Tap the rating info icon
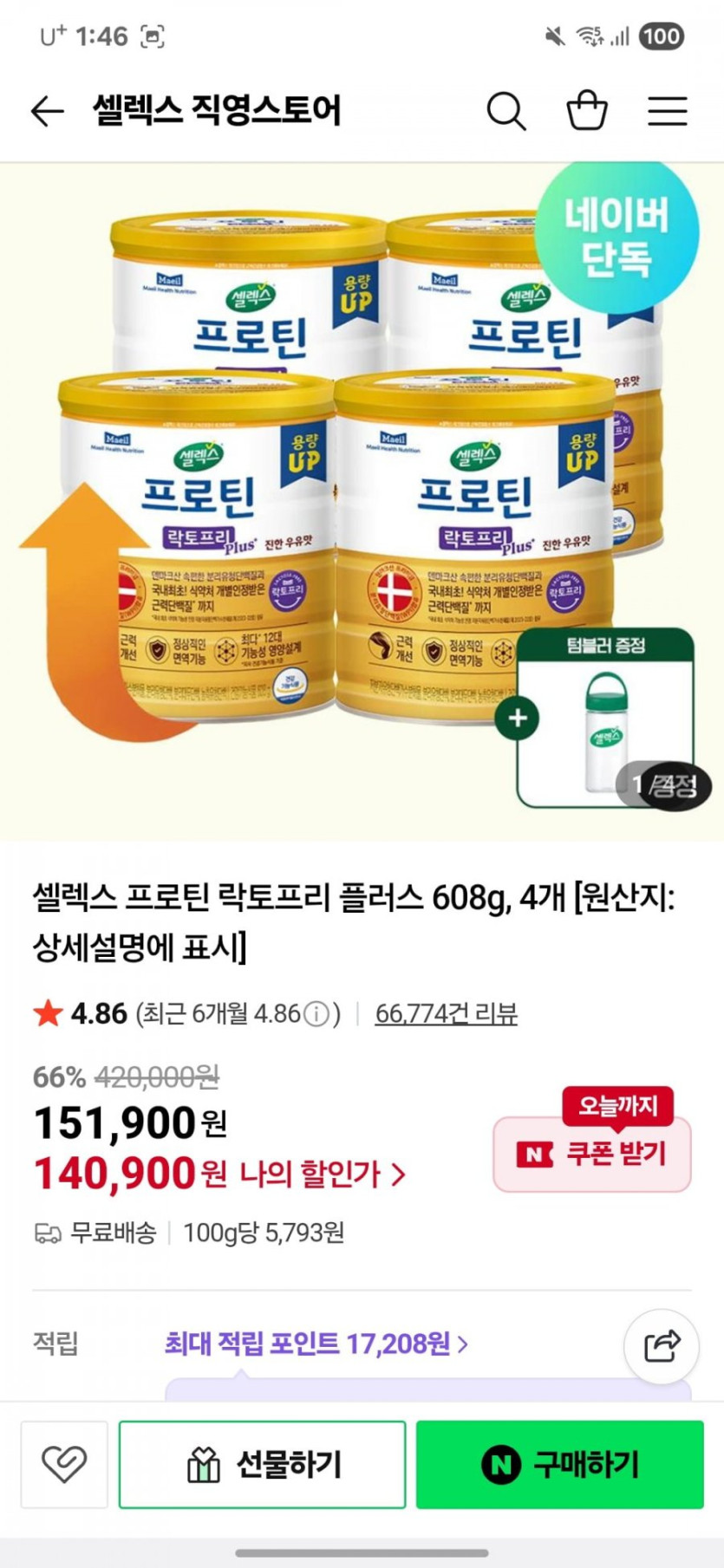This screenshot has width=724, height=1568. tap(317, 1013)
